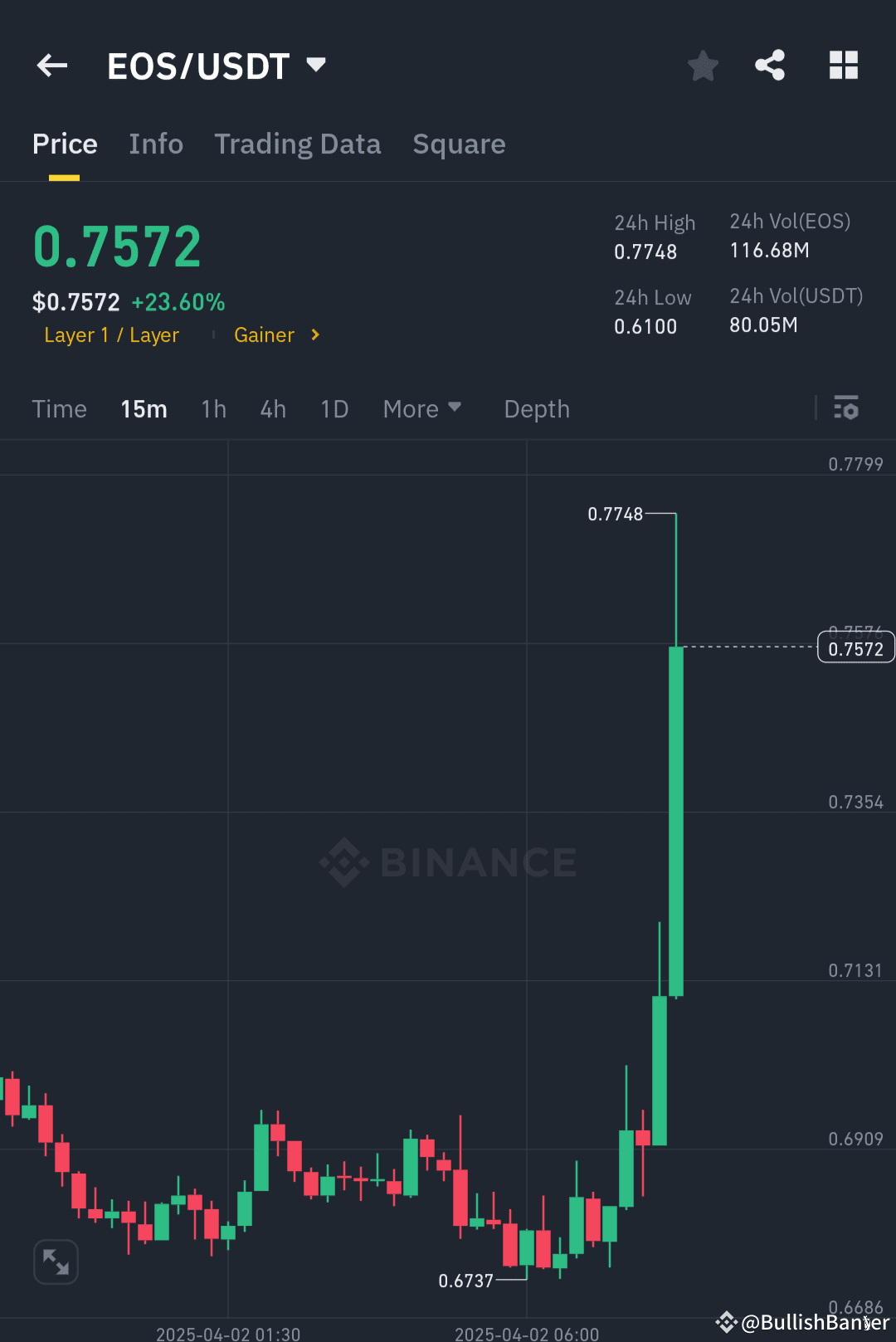Switch to the 1D timeframe
This screenshot has width=896, height=1342.
point(334,408)
